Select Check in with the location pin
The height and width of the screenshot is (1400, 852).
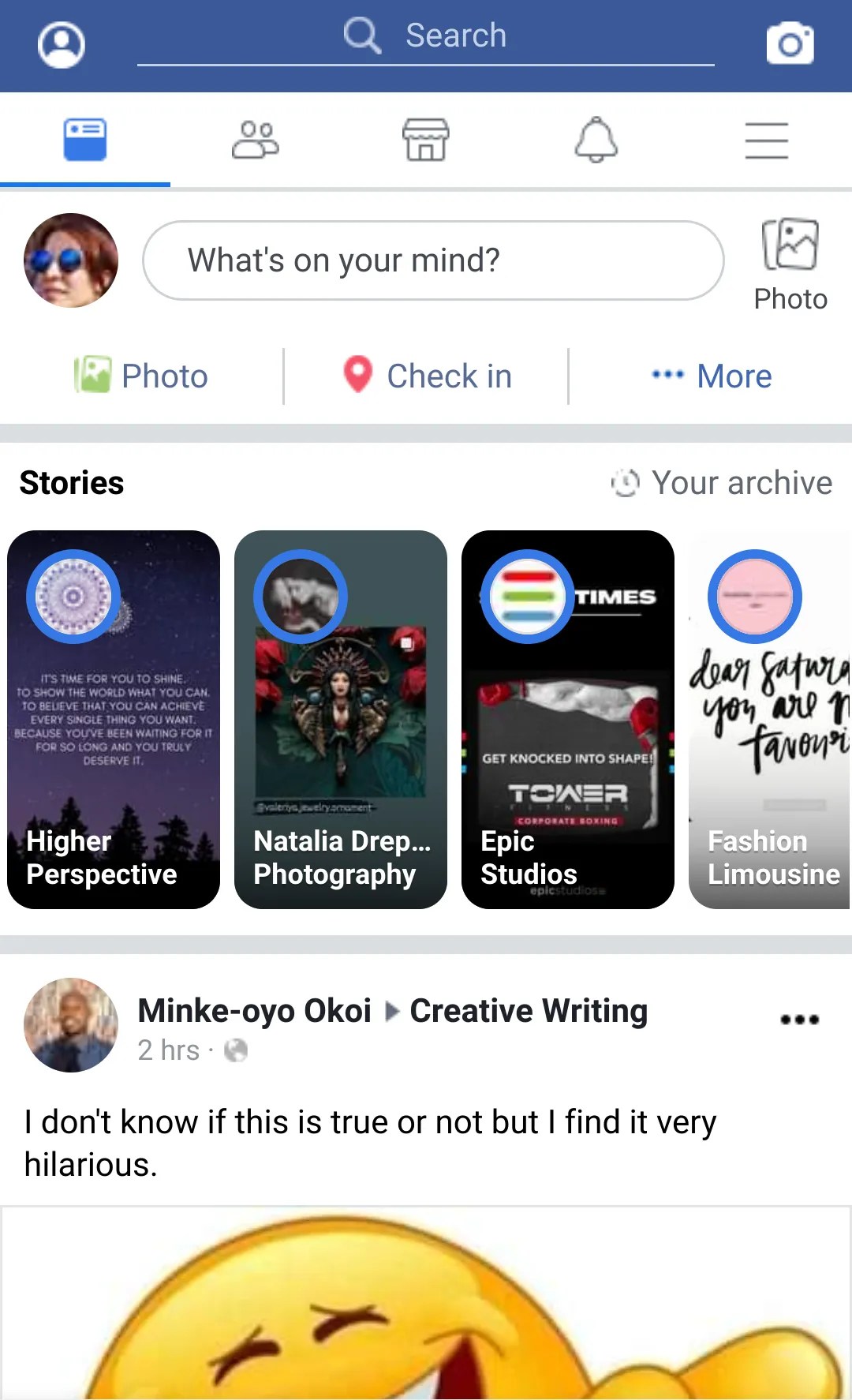click(424, 376)
